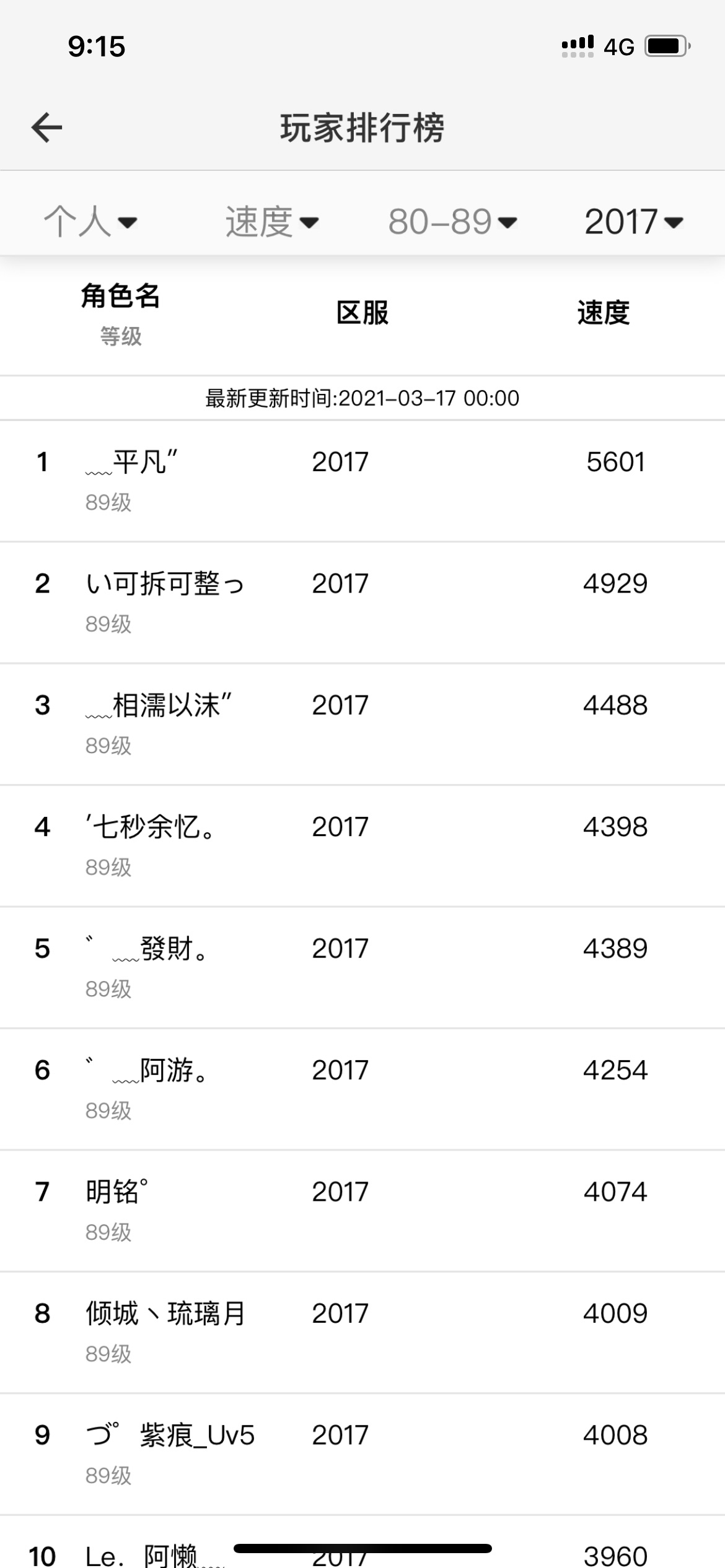Go back using the arrow icon

(x=47, y=128)
